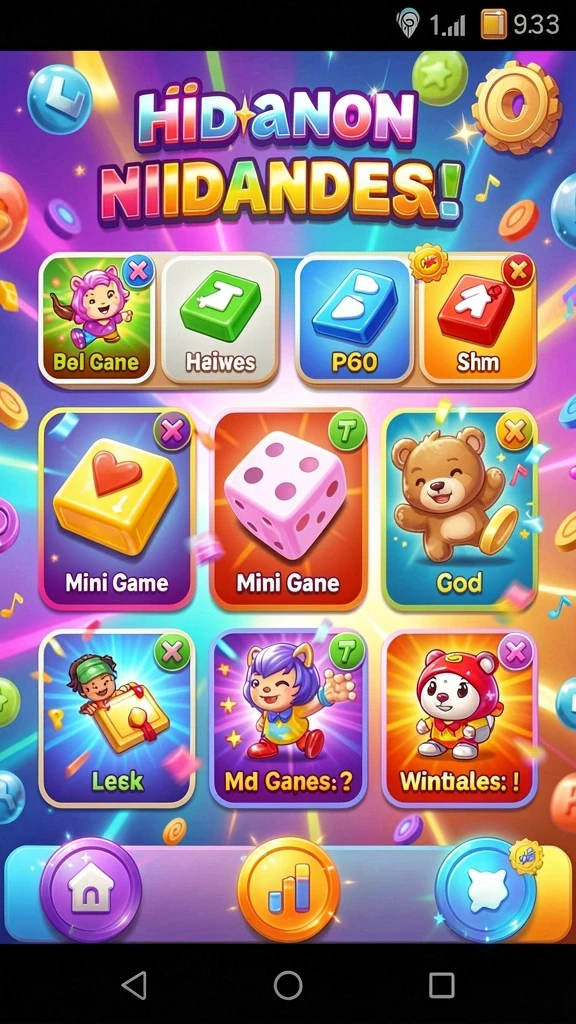Open the God teddy bear tile
This screenshot has width=576, height=1024.
(460, 509)
